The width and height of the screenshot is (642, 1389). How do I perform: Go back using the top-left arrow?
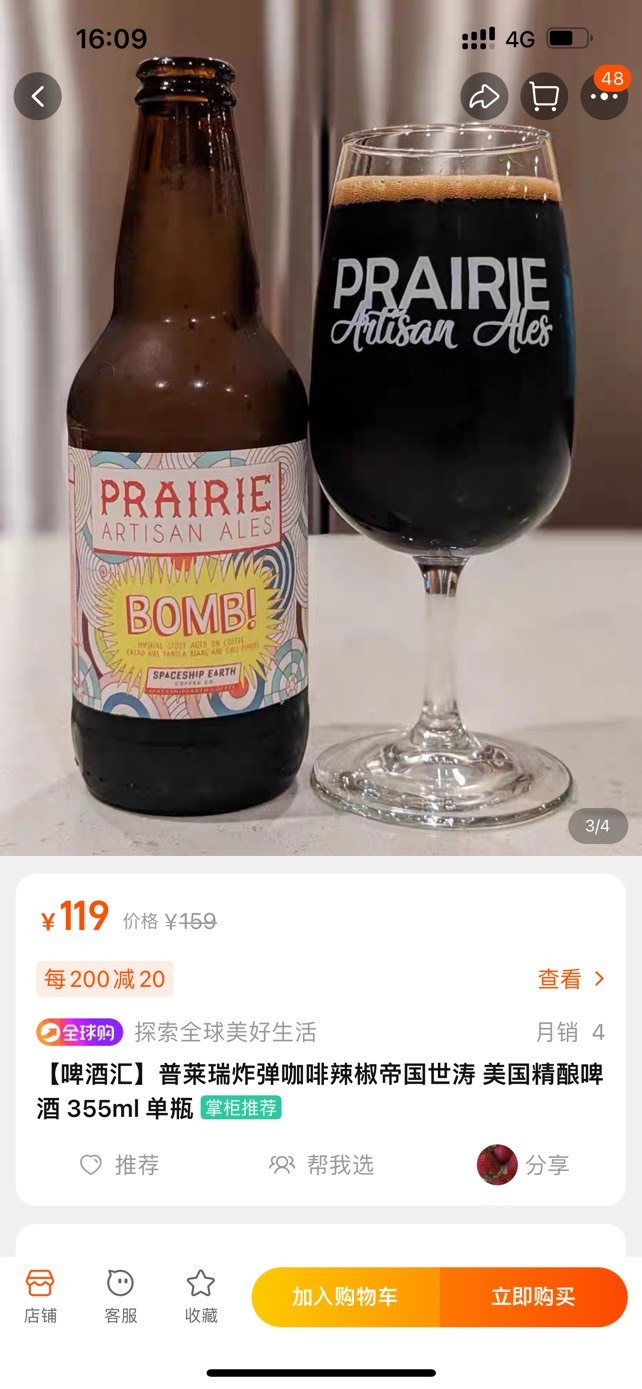tap(38, 96)
